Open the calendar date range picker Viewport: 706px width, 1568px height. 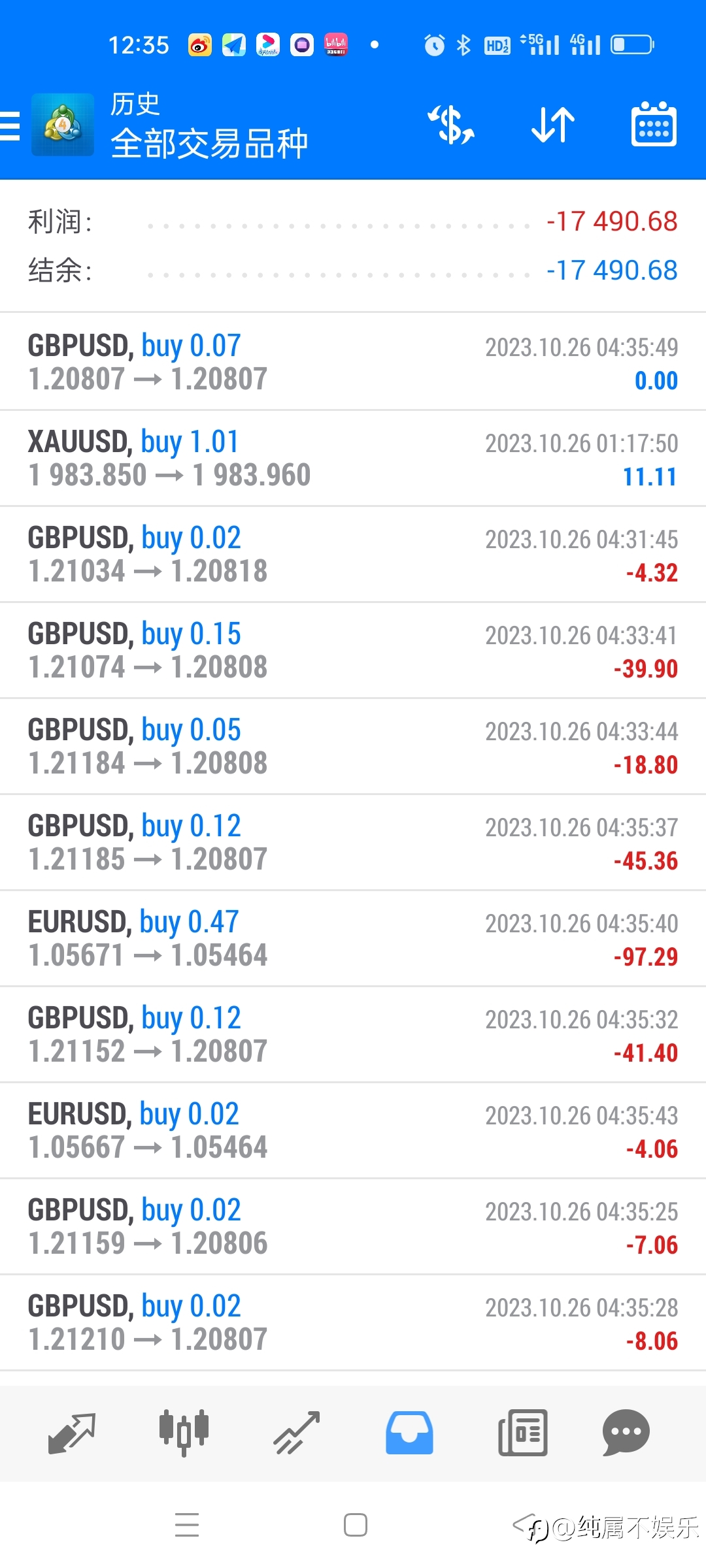point(654,124)
